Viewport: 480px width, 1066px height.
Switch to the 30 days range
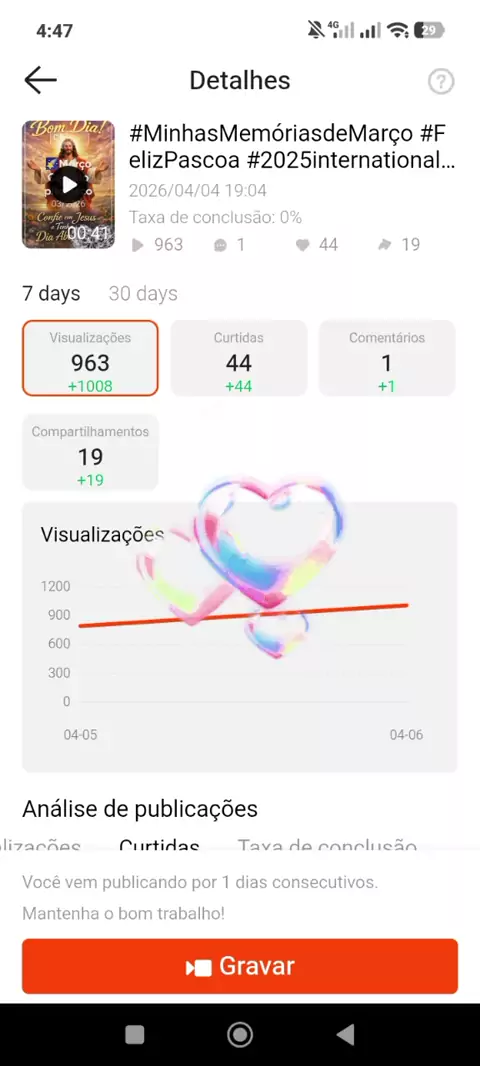pyautogui.click(x=143, y=294)
